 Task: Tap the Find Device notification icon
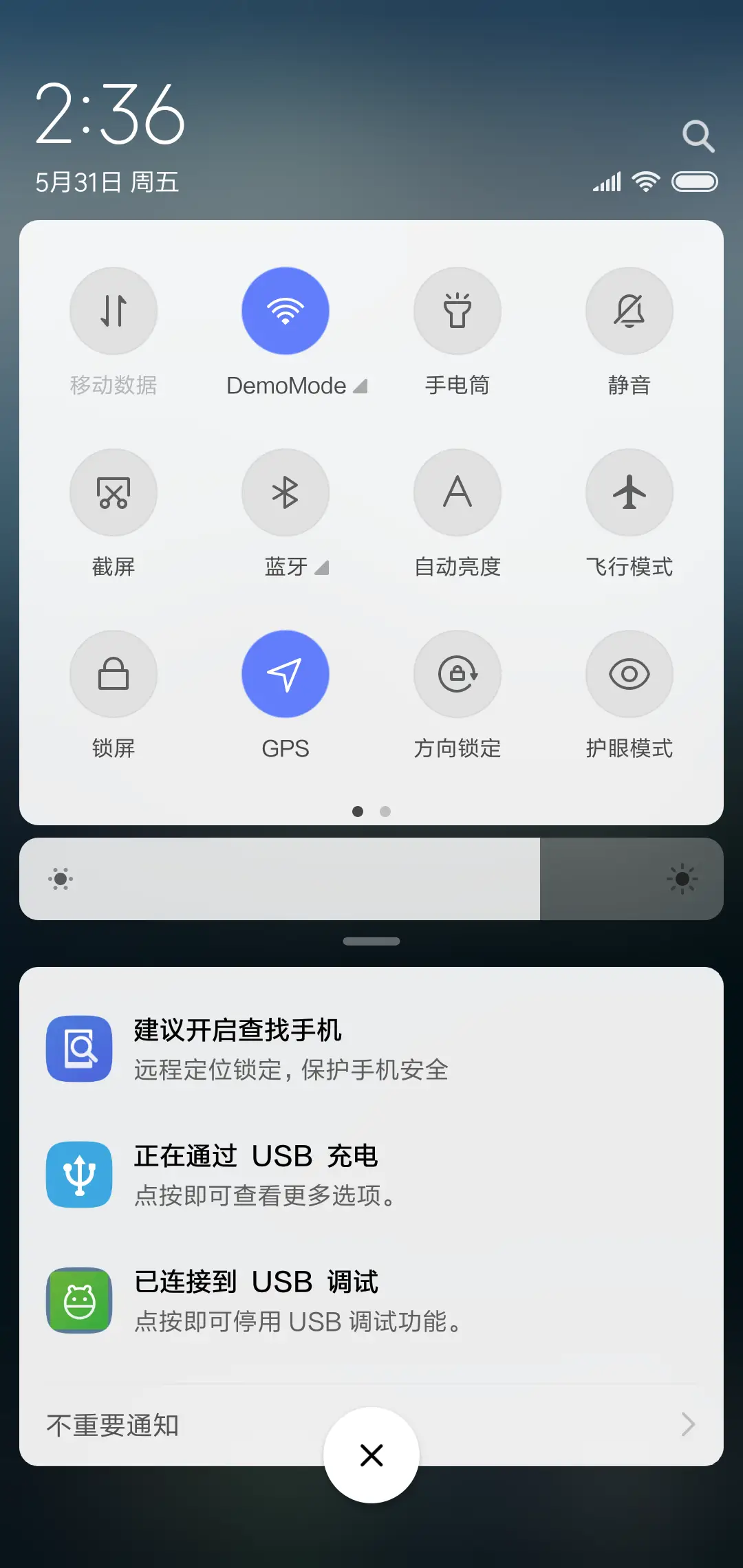tap(78, 1048)
